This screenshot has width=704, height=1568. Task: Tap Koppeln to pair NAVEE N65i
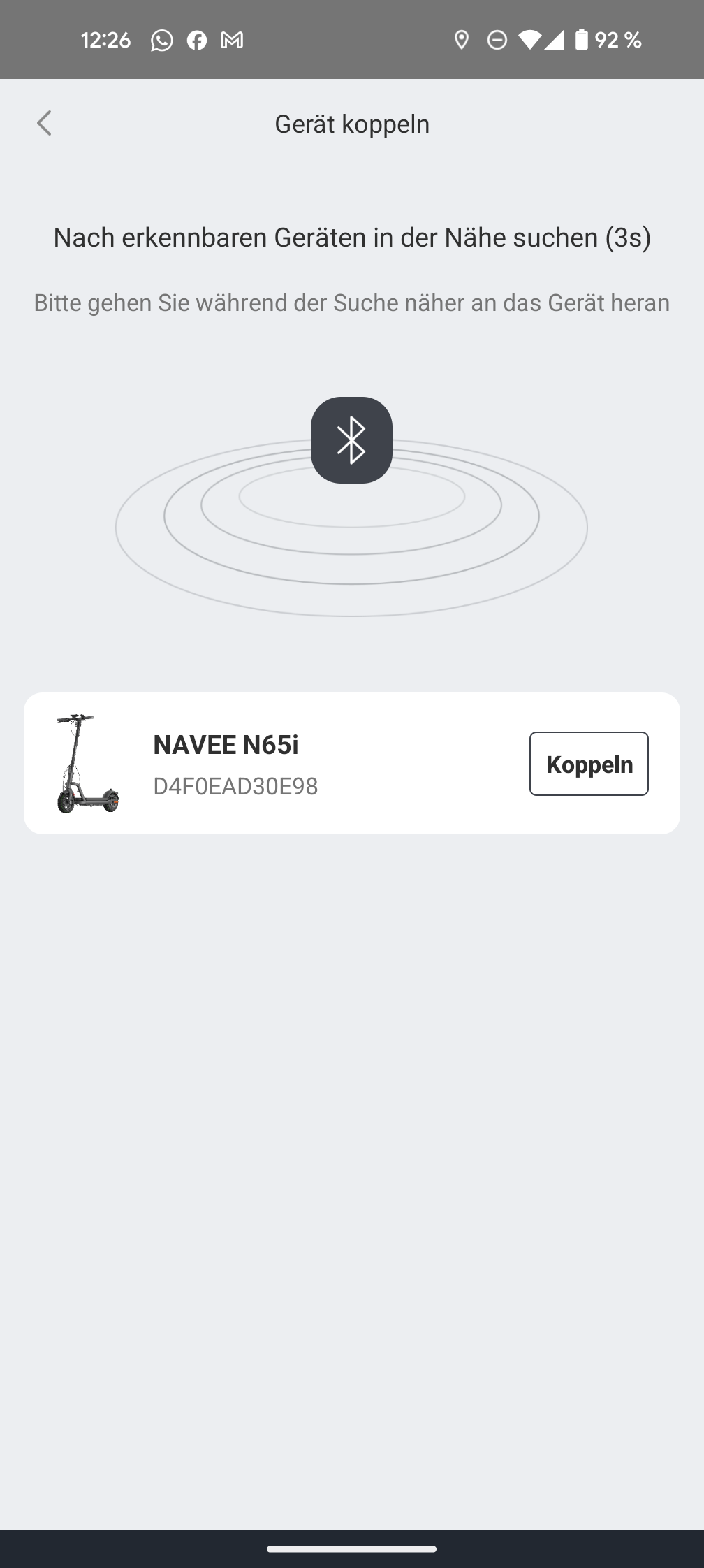588,764
